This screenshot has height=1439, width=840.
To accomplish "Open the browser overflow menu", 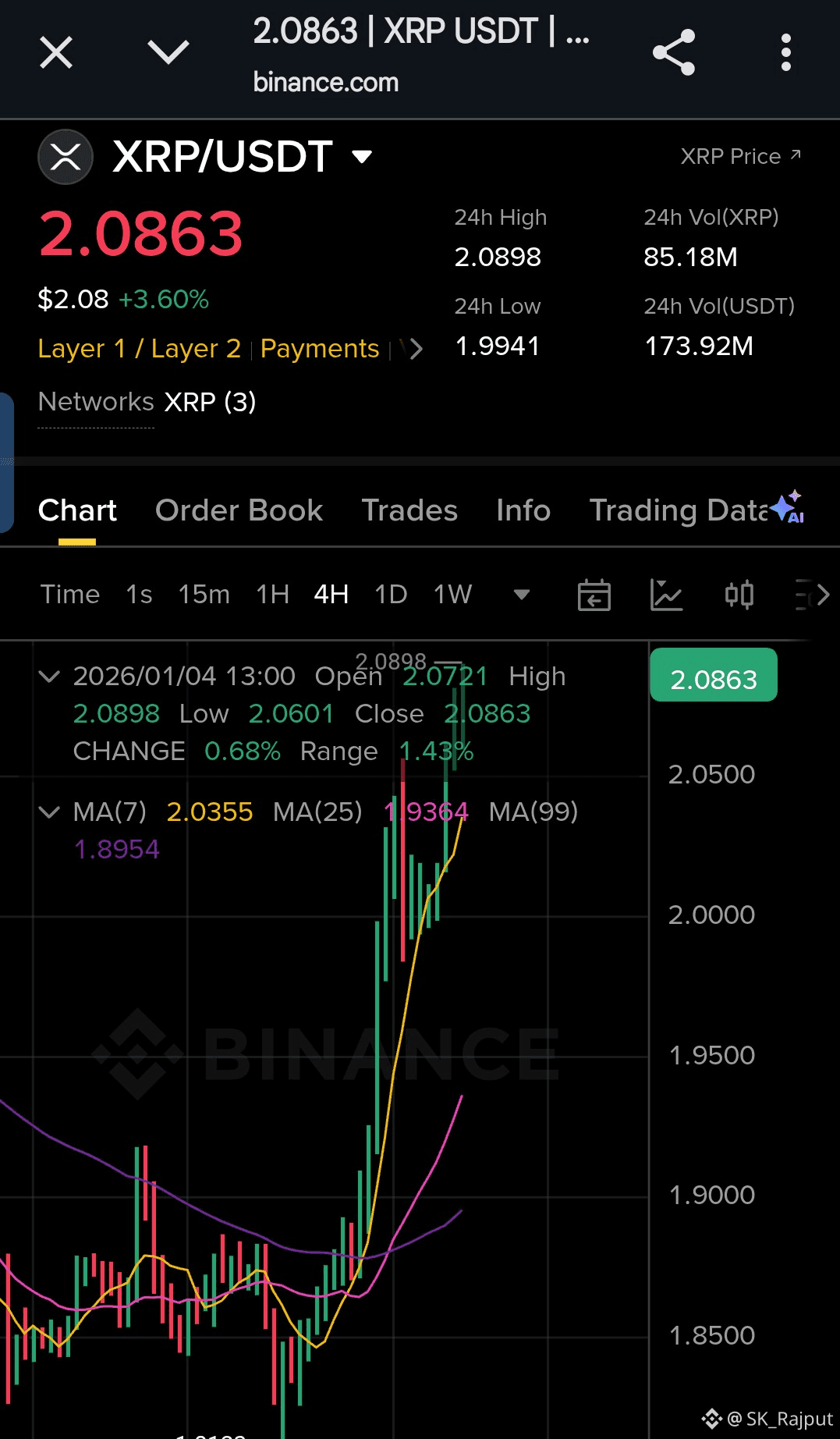I will pyautogui.click(x=785, y=53).
